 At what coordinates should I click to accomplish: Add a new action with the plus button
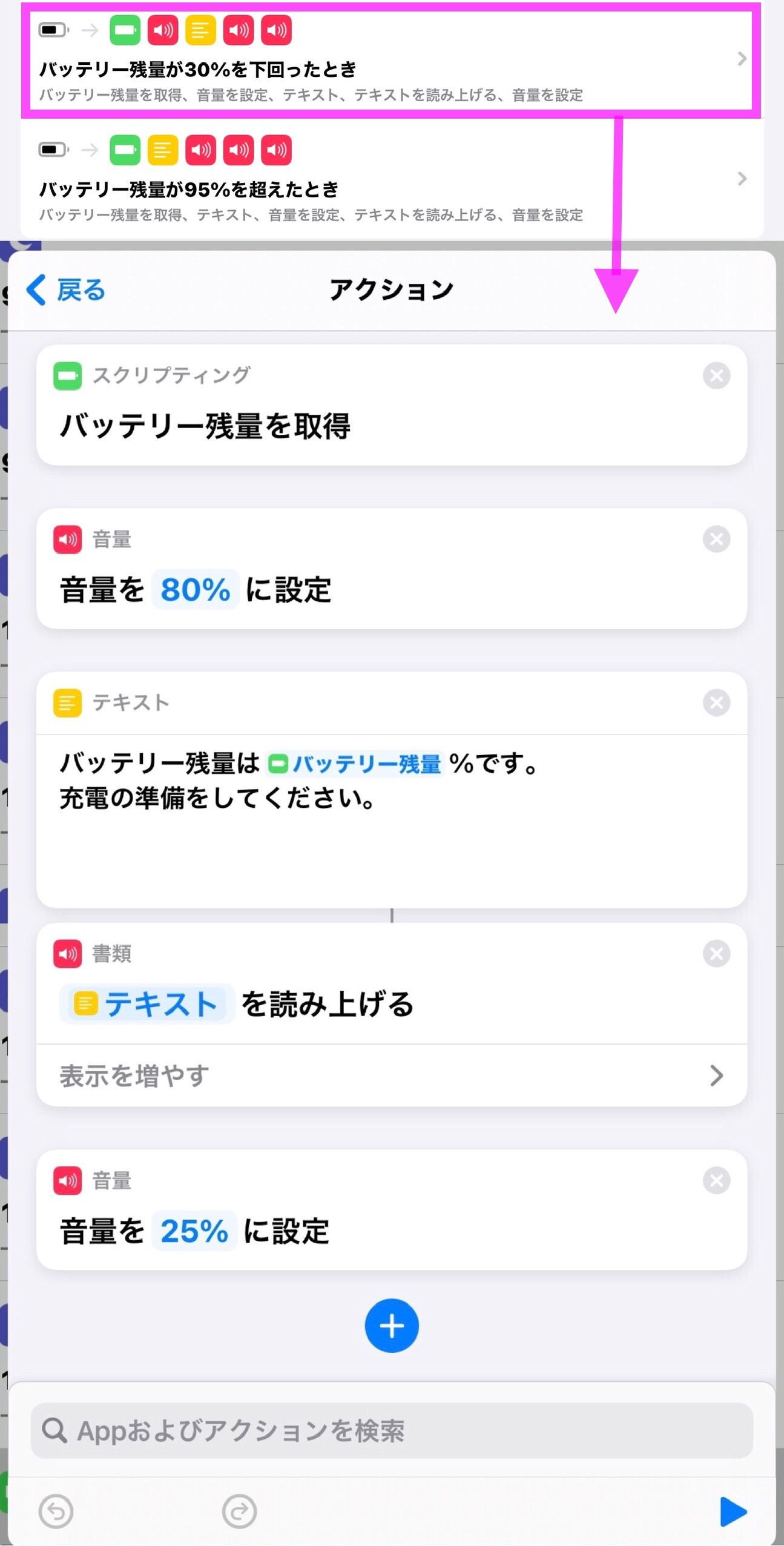392,1326
